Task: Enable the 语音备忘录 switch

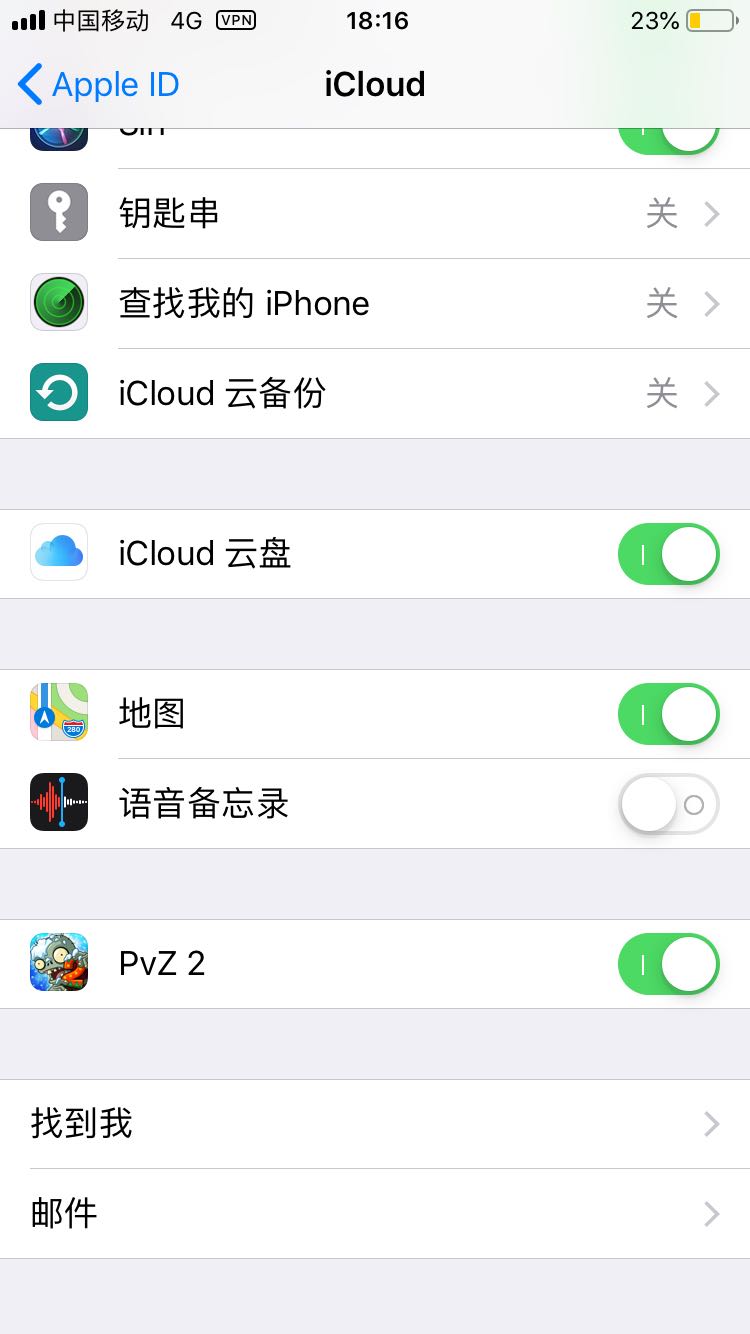Action: 668,804
